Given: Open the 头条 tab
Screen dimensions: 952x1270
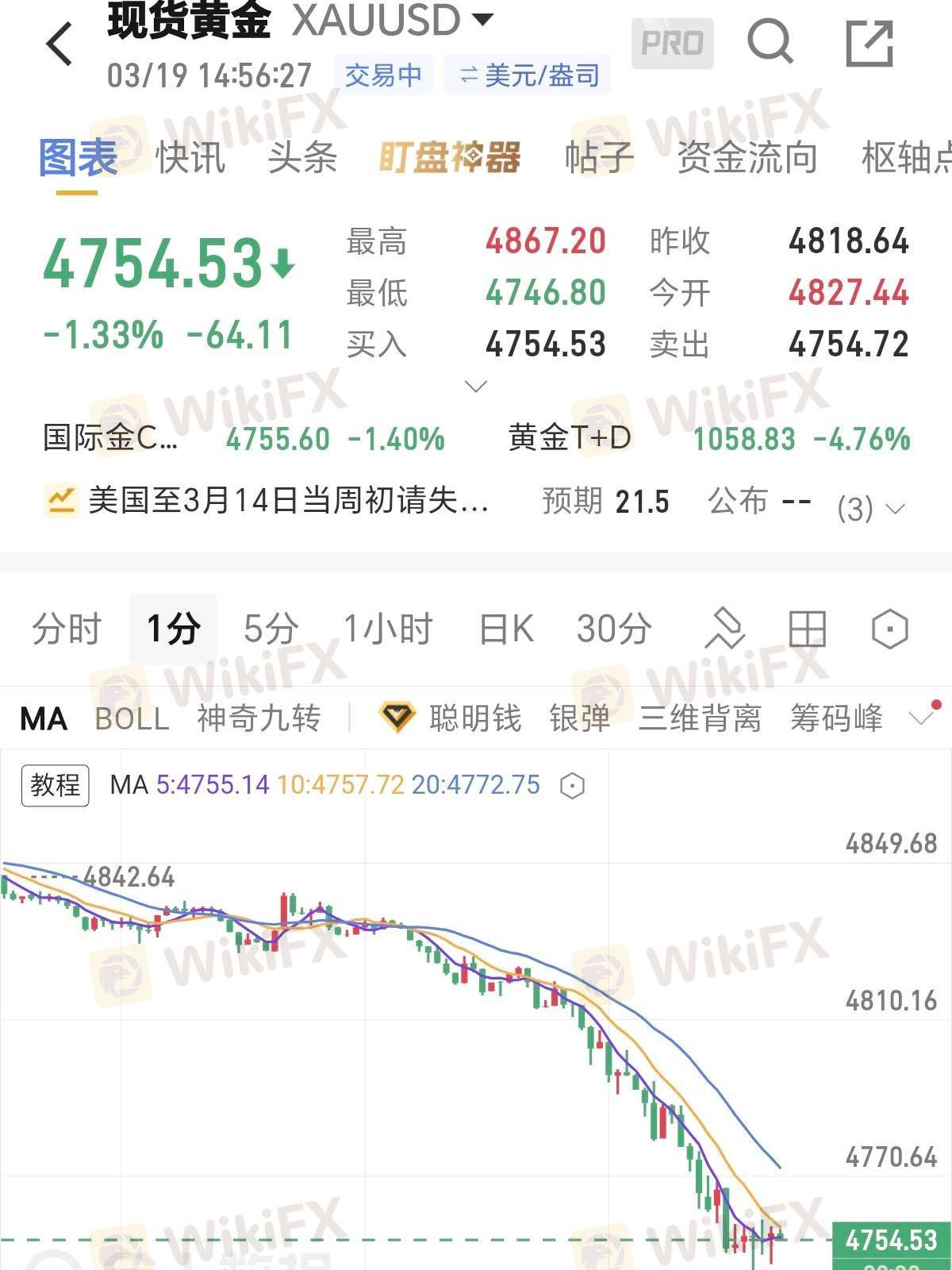Looking at the screenshot, I should pyautogui.click(x=302, y=157).
